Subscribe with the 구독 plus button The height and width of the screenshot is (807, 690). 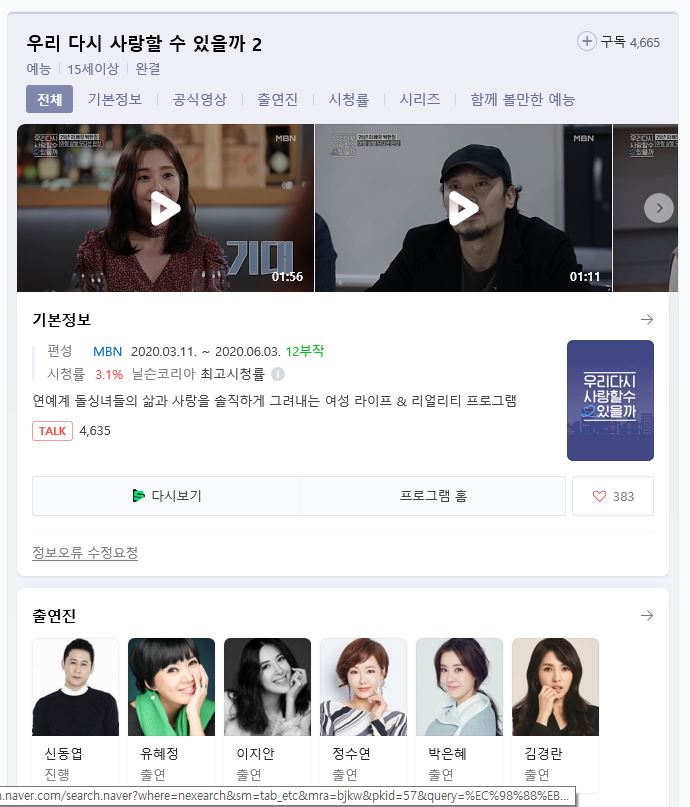coord(587,41)
